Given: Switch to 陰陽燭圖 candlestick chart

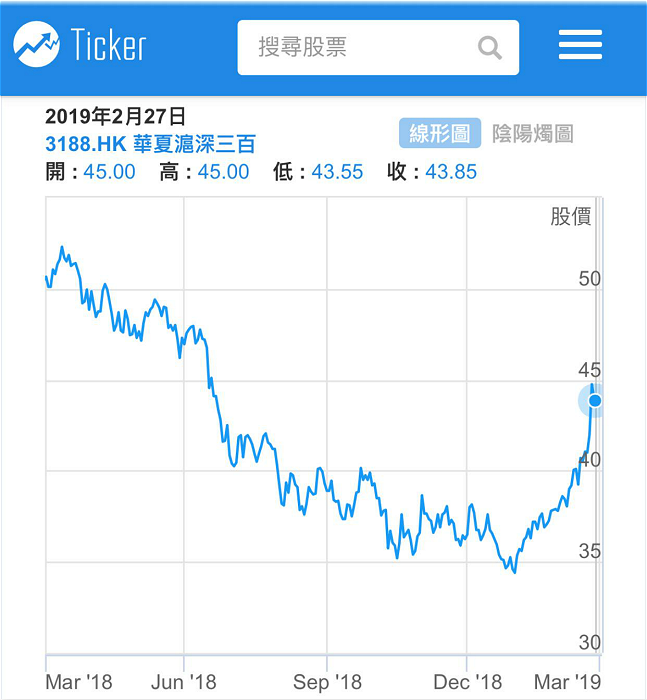Looking at the screenshot, I should coord(533,133).
